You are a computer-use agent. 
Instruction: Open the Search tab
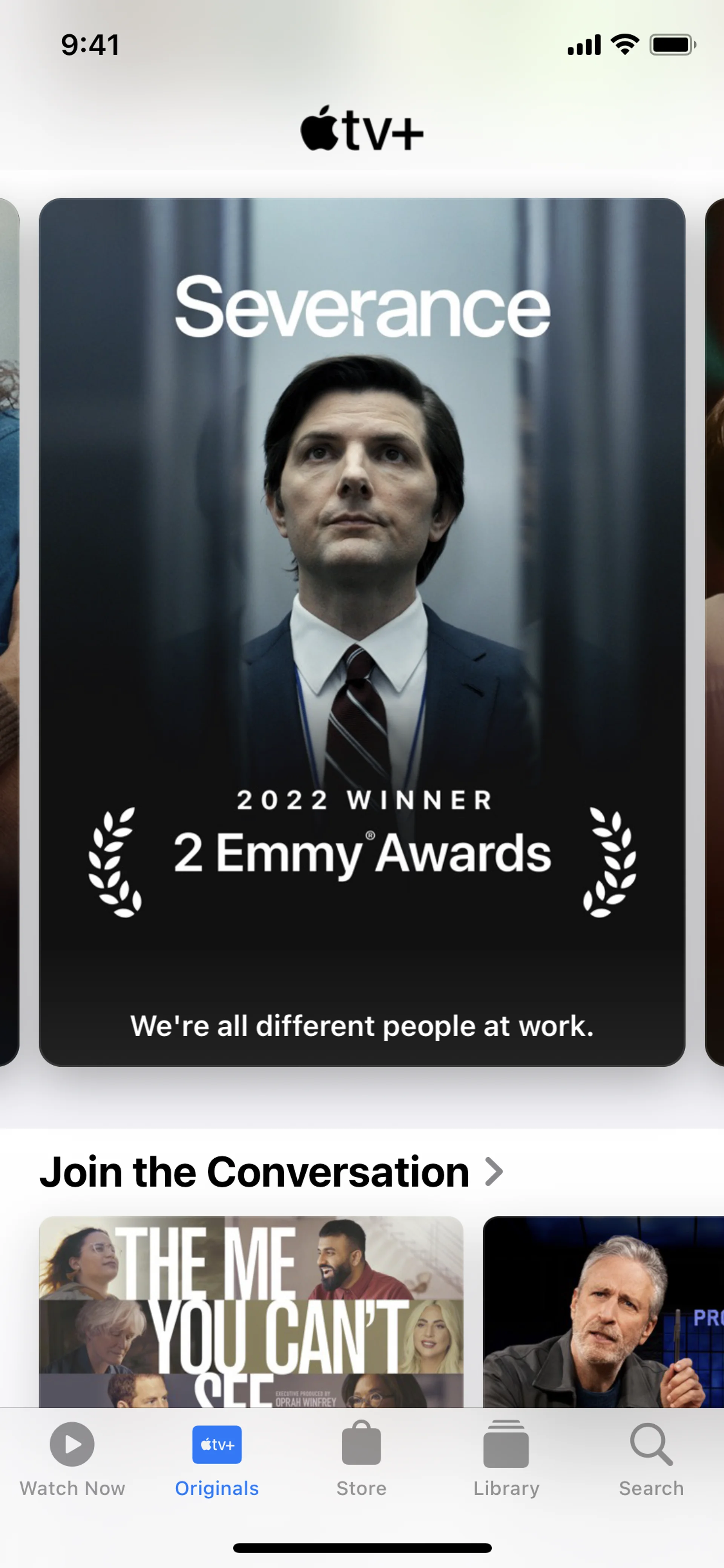pyautogui.click(x=651, y=1459)
